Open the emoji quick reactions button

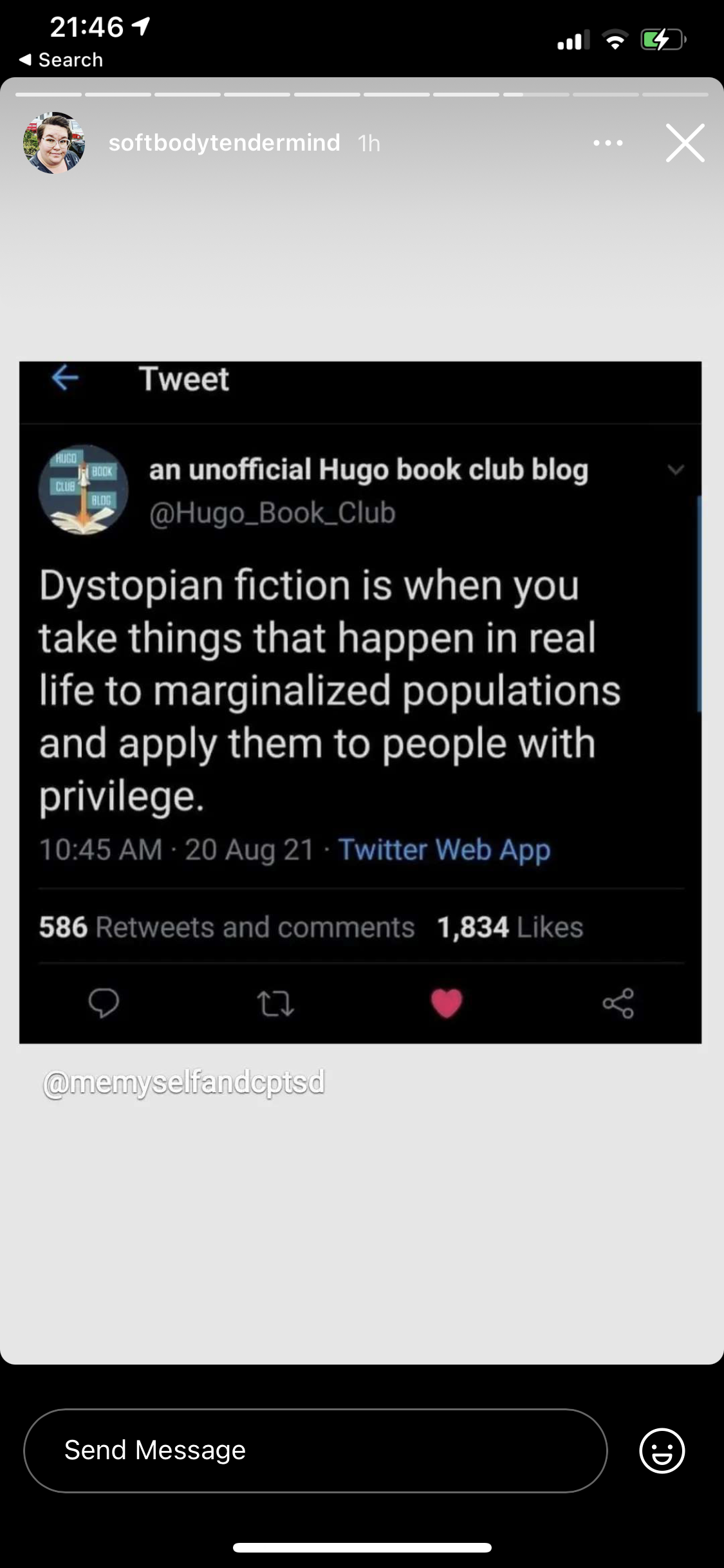pyautogui.click(x=662, y=1450)
